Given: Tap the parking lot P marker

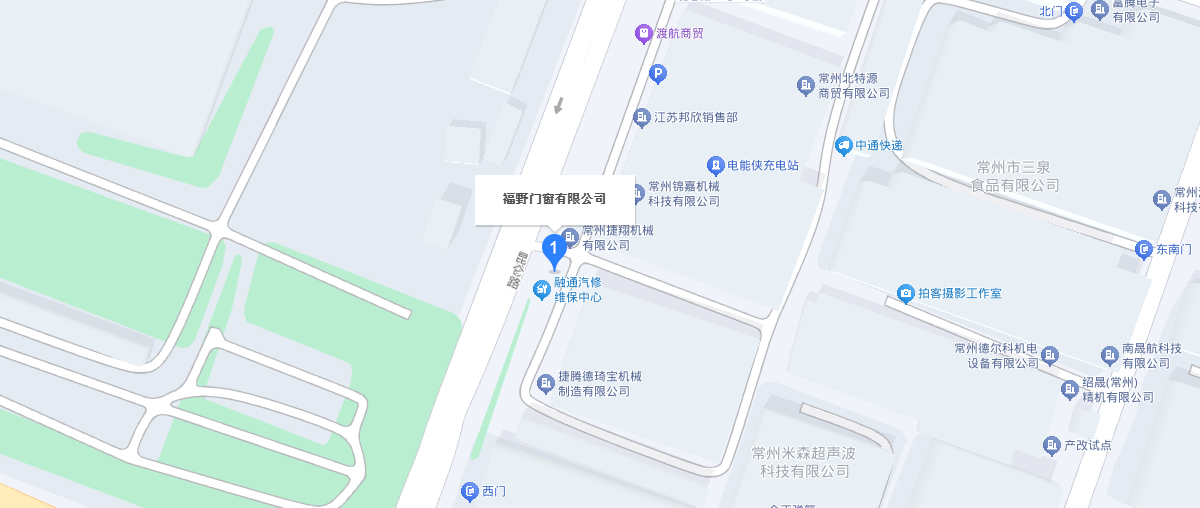Looking at the screenshot, I should click(658, 73).
